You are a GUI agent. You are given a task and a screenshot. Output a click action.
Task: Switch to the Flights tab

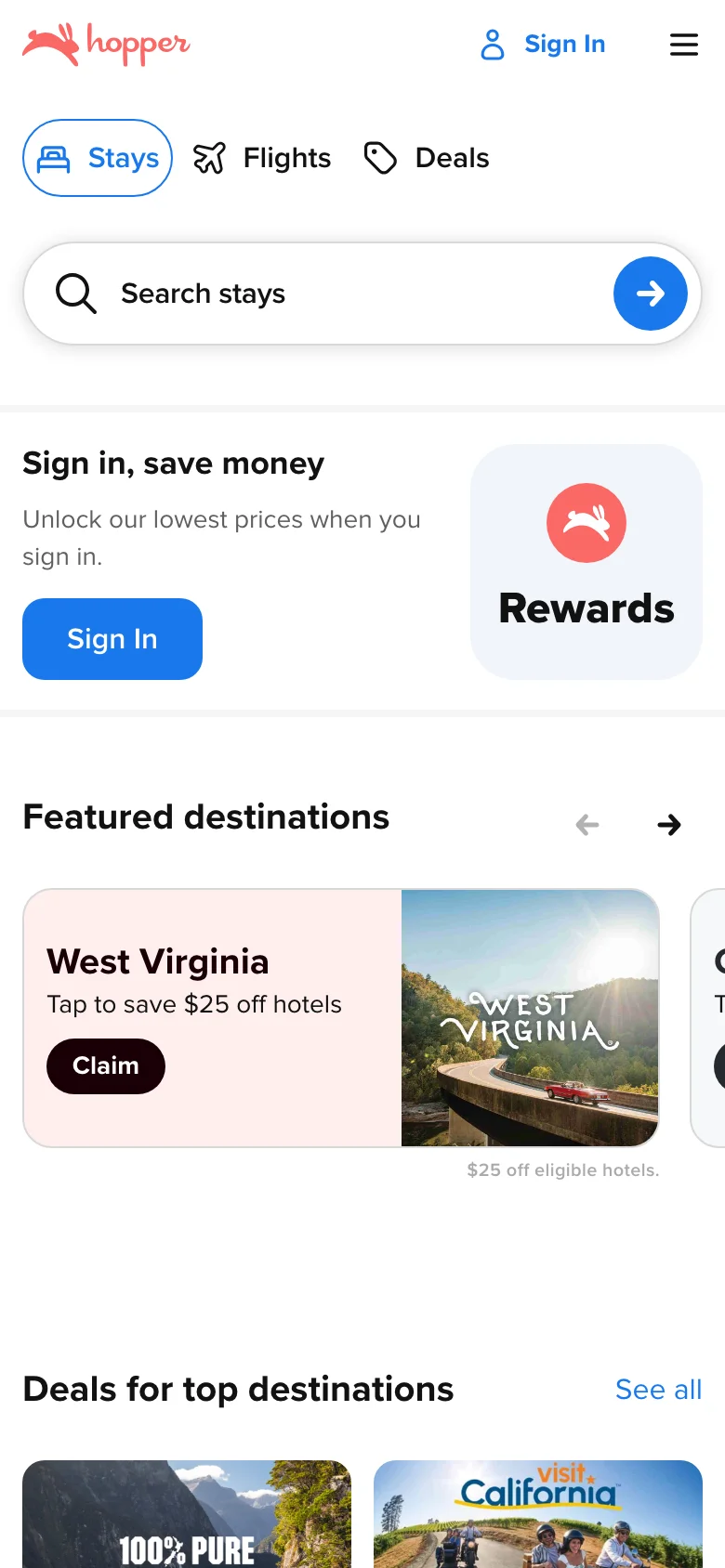(262, 158)
